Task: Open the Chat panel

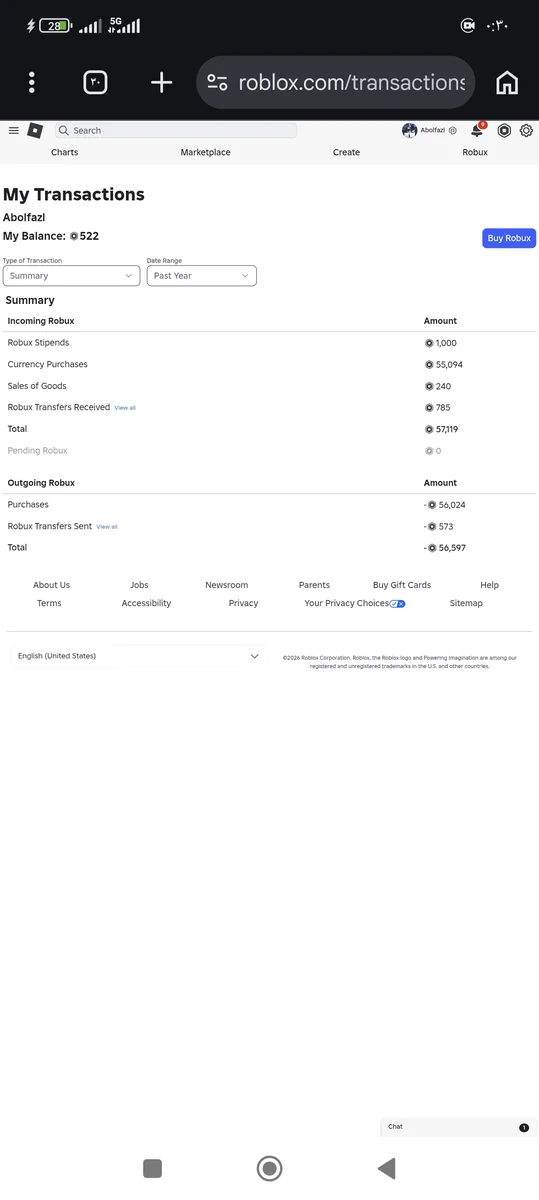Action: pyautogui.click(x=458, y=1127)
